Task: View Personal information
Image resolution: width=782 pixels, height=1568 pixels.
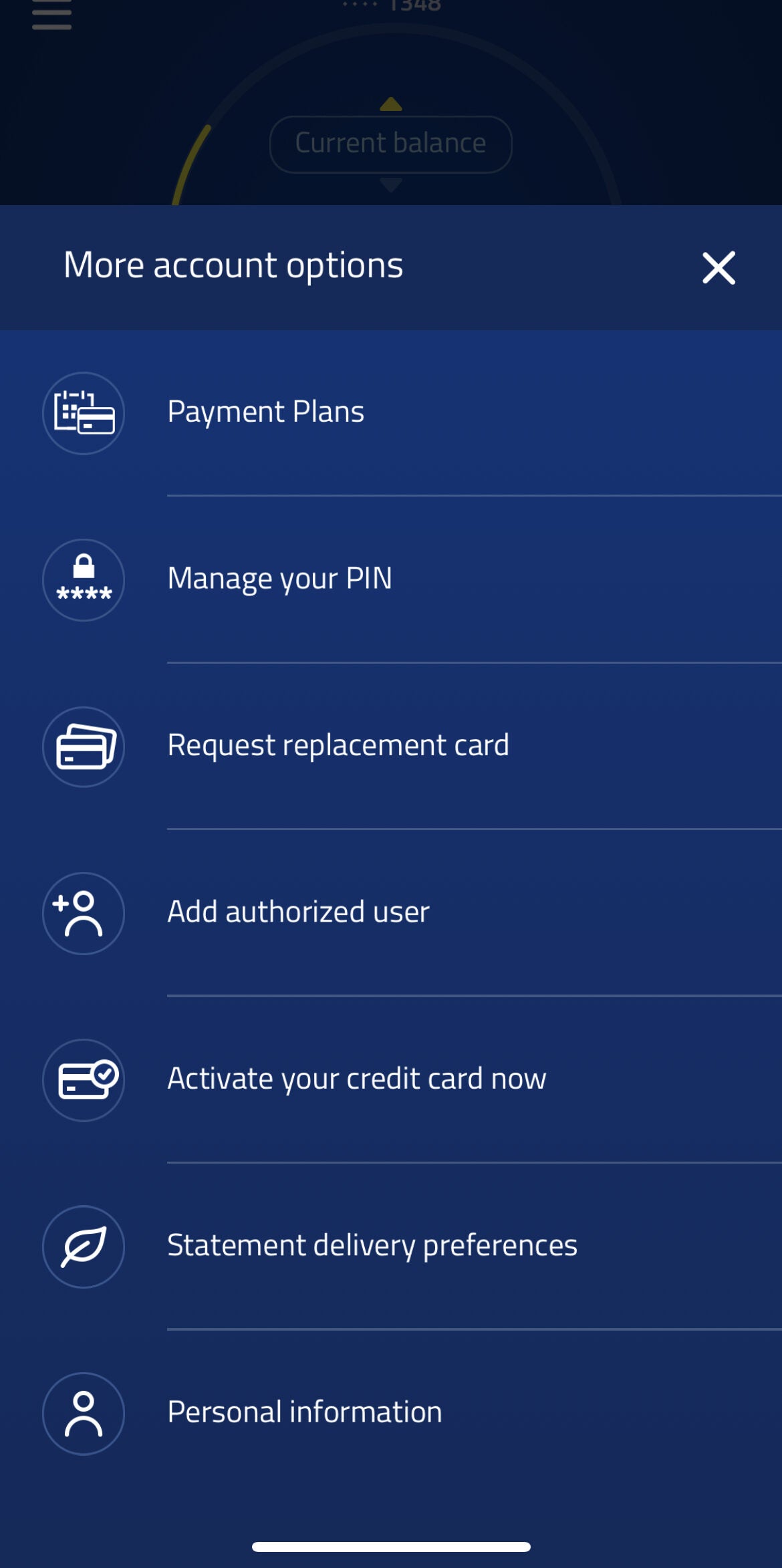Action: pos(305,1411)
